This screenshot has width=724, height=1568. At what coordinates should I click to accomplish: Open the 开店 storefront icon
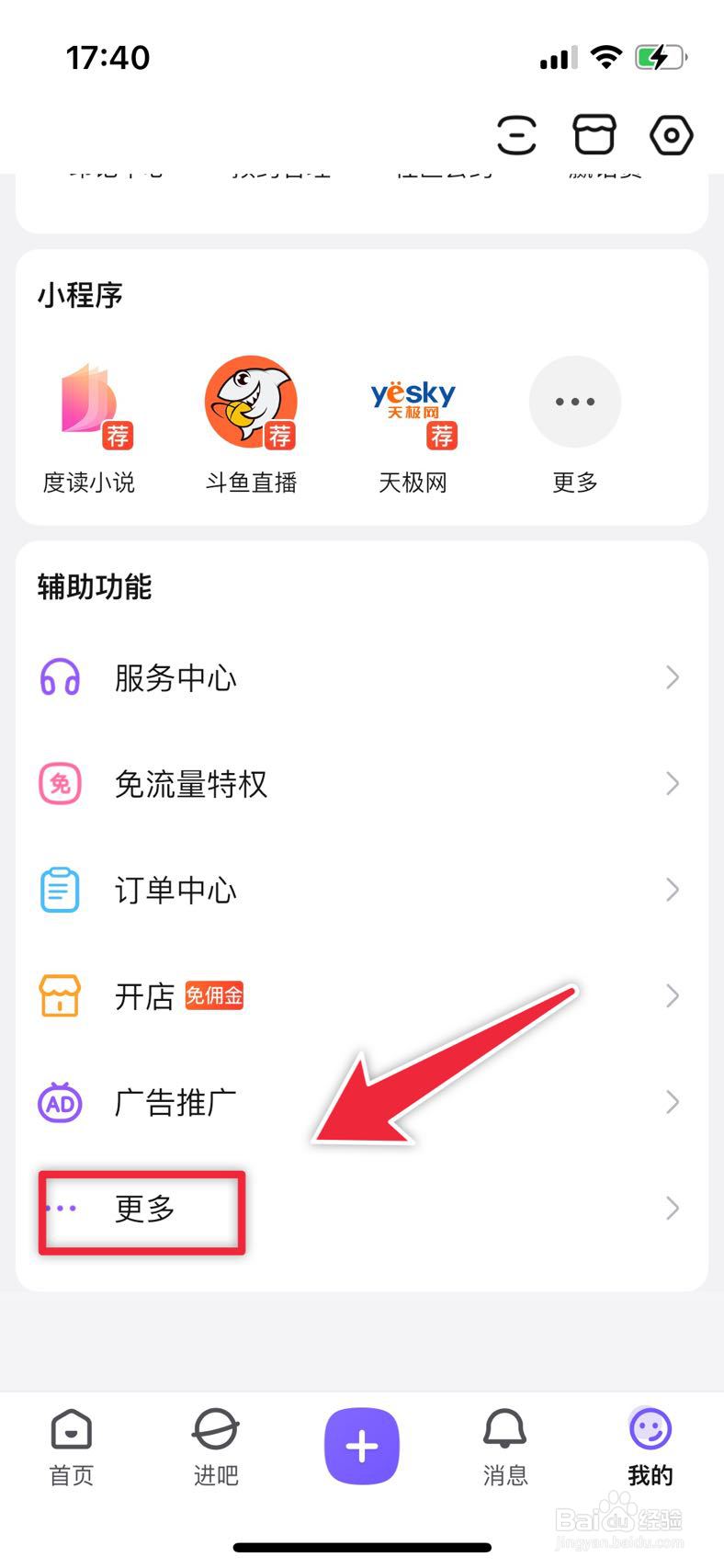click(59, 996)
